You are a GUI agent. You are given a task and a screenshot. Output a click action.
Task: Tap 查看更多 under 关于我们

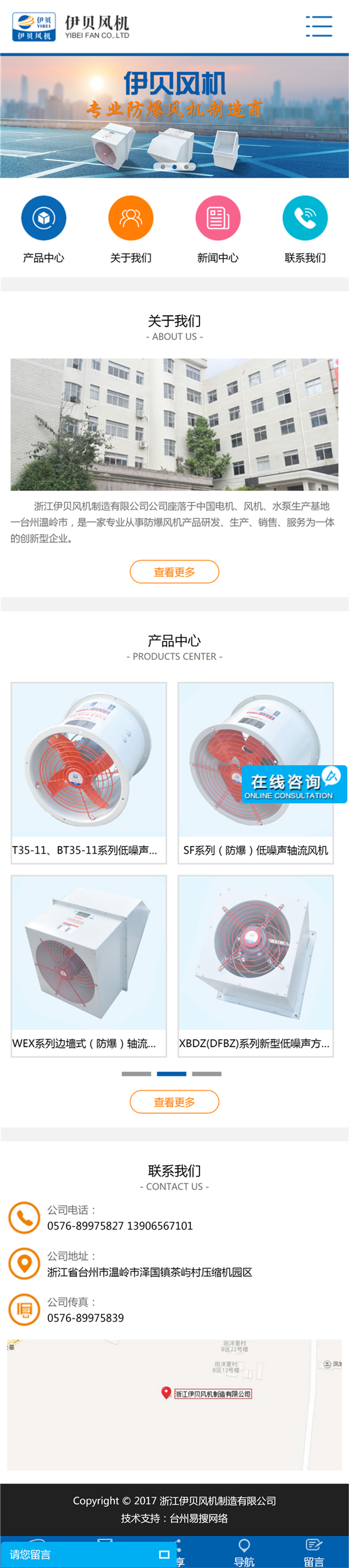click(x=174, y=571)
